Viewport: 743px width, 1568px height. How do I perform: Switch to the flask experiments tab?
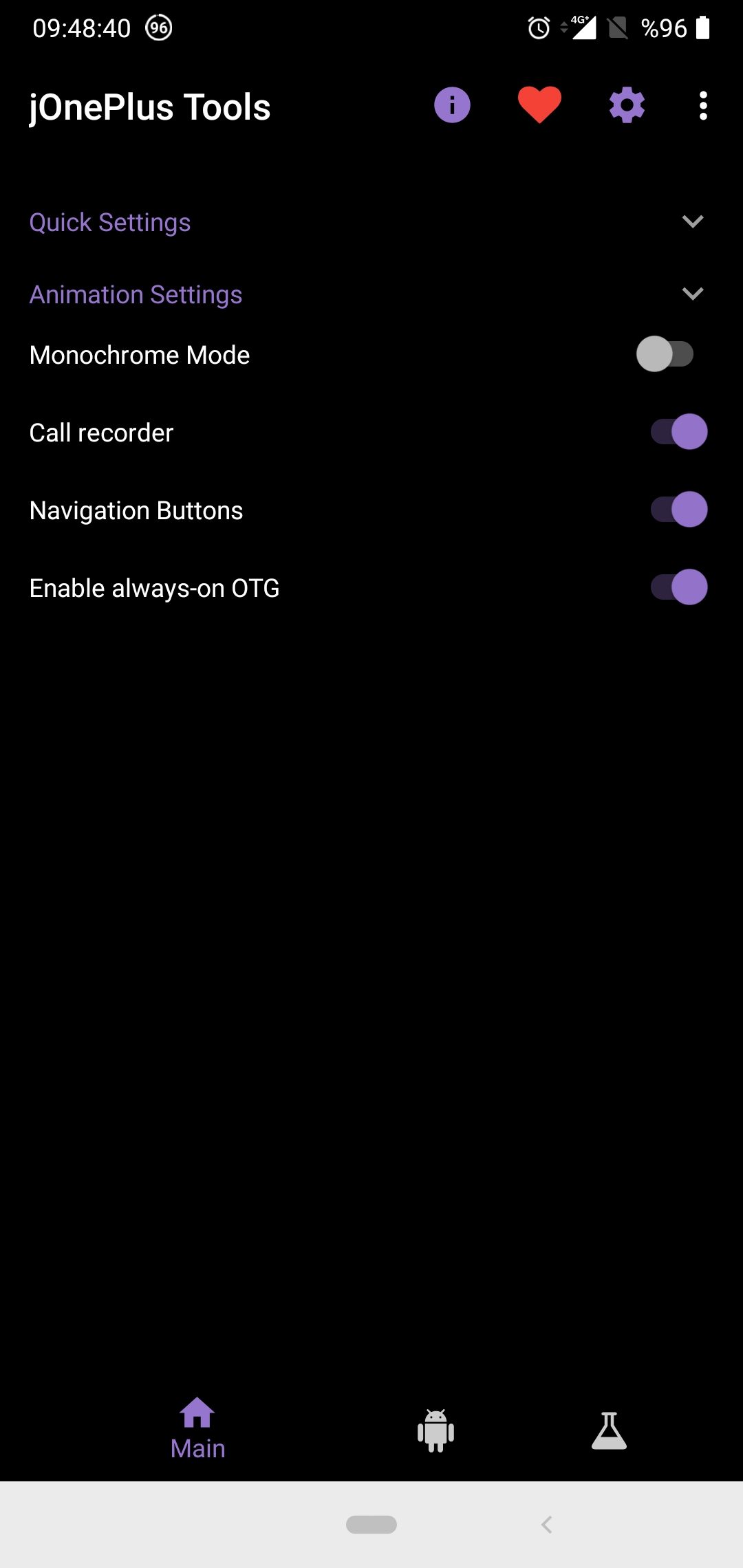(609, 1430)
